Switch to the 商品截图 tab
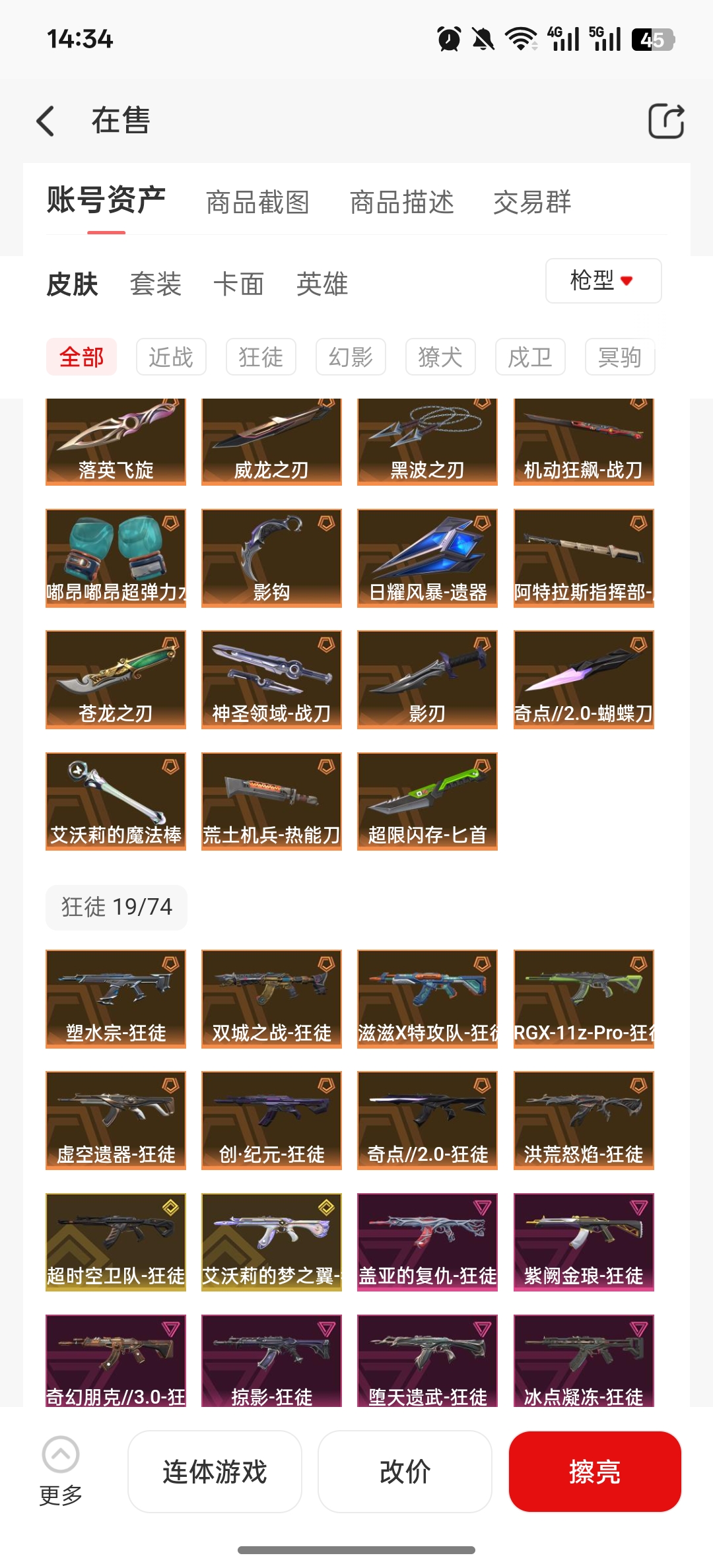Viewport: 713px width, 1568px height. pyautogui.click(x=257, y=202)
